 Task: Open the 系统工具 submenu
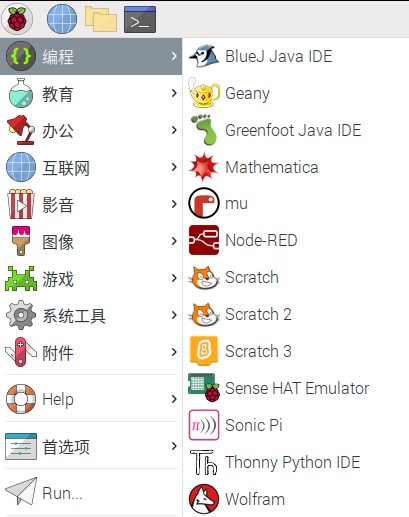pos(91,315)
